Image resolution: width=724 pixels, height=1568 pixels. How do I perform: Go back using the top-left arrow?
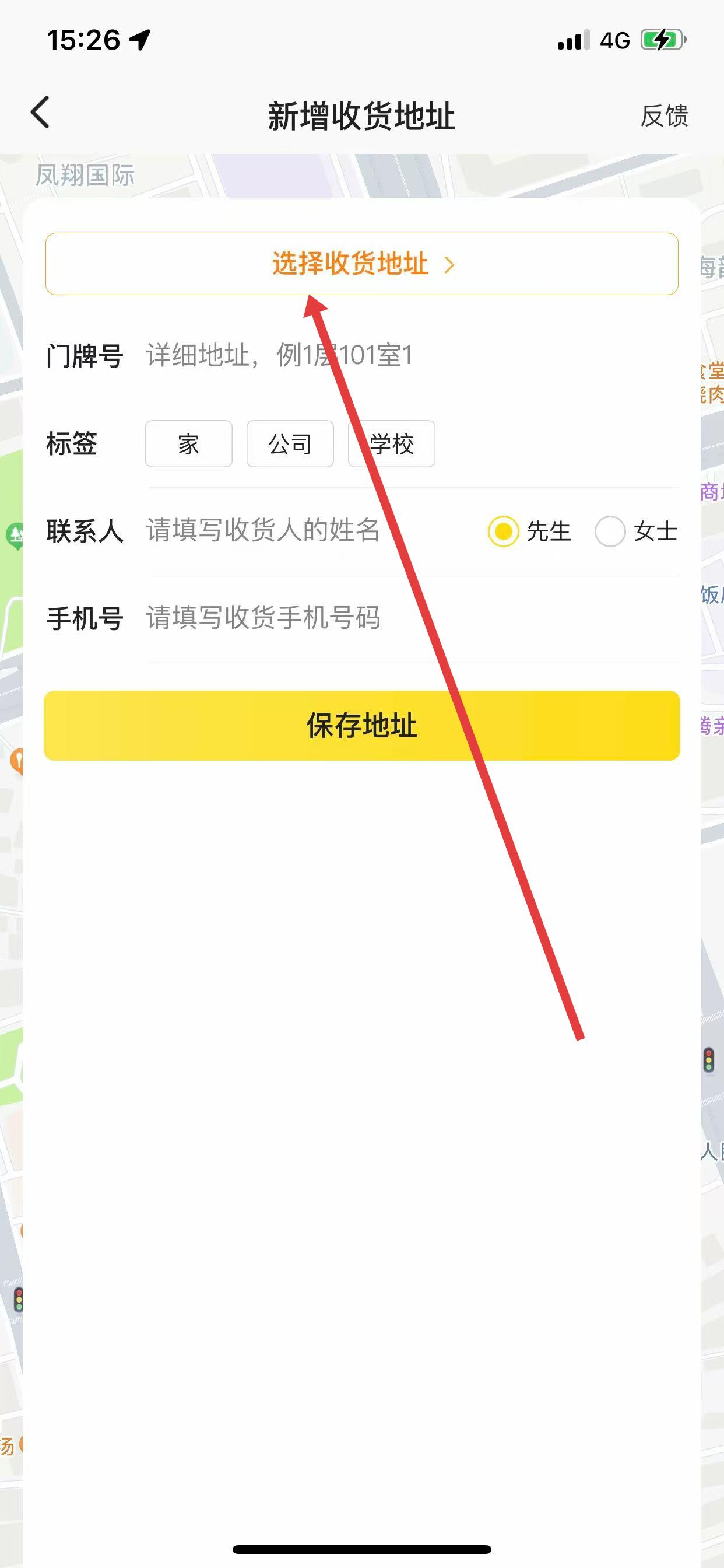click(x=40, y=113)
